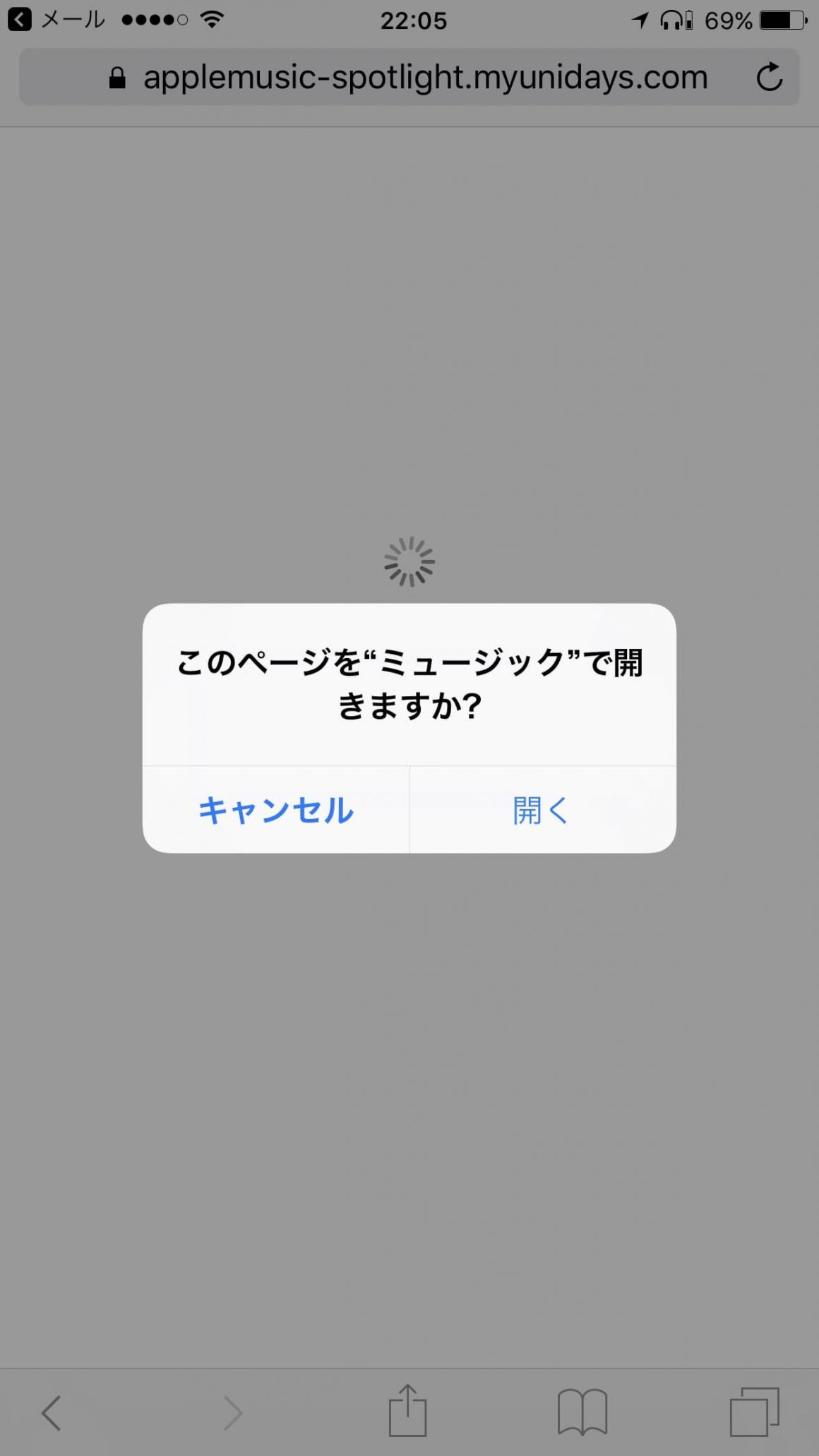Return to the メール app
The image size is (819, 1456).
click(x=56, y=20)
